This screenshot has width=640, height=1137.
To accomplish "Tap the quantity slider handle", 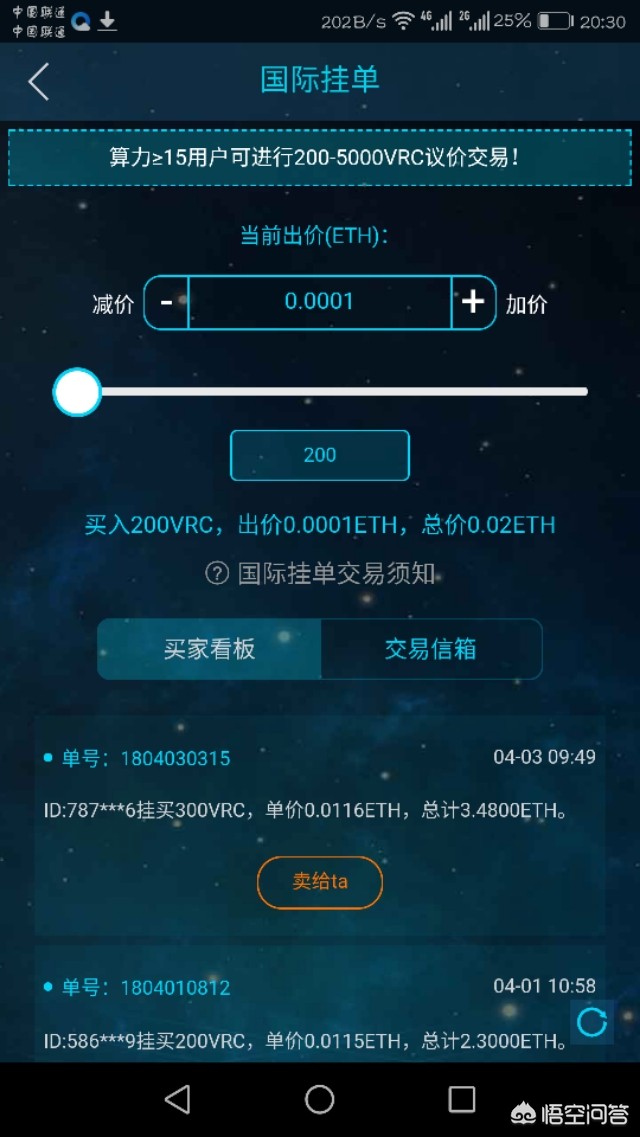I will pos(77,392).
